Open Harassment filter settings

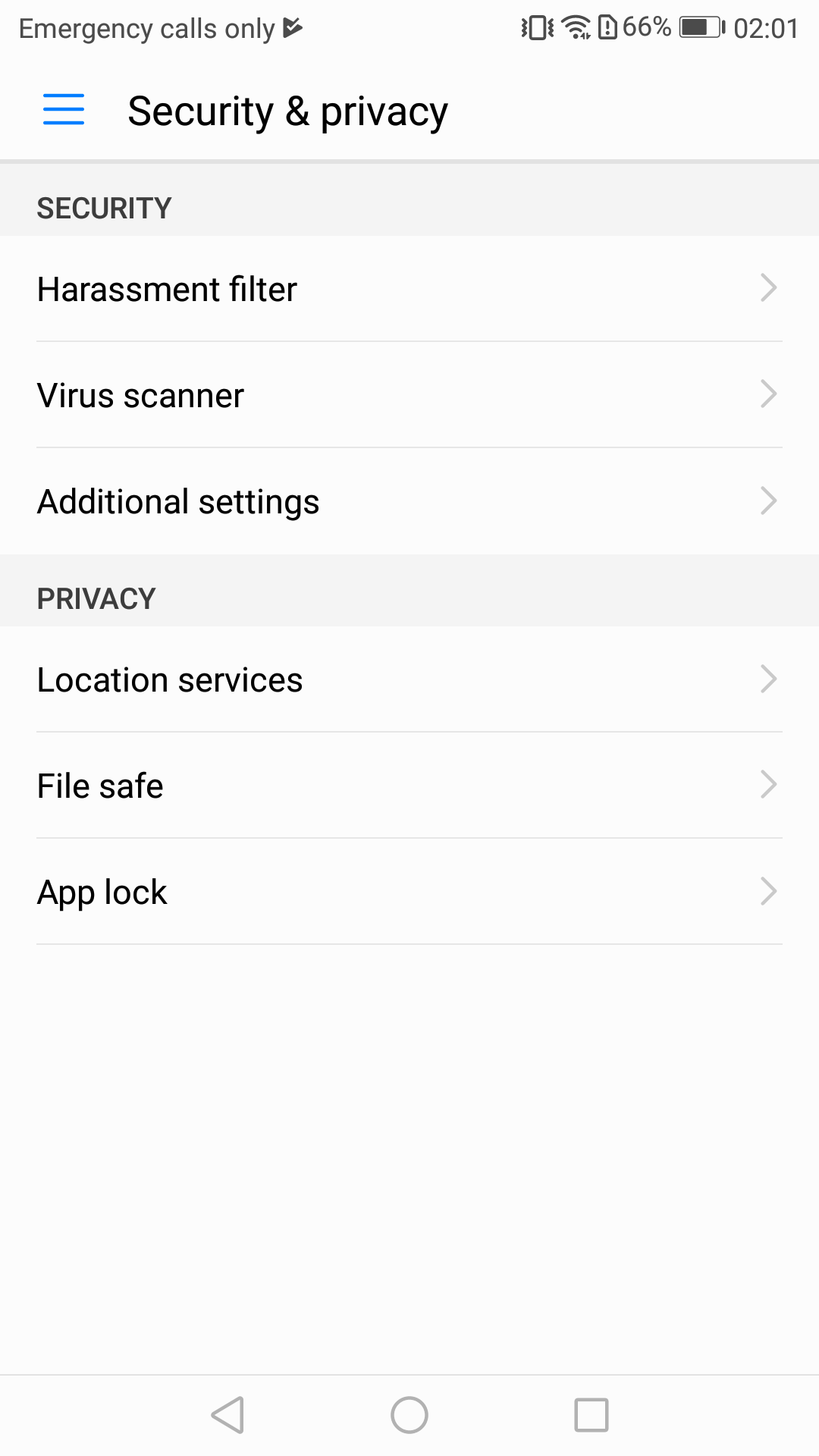click(409, 289)
